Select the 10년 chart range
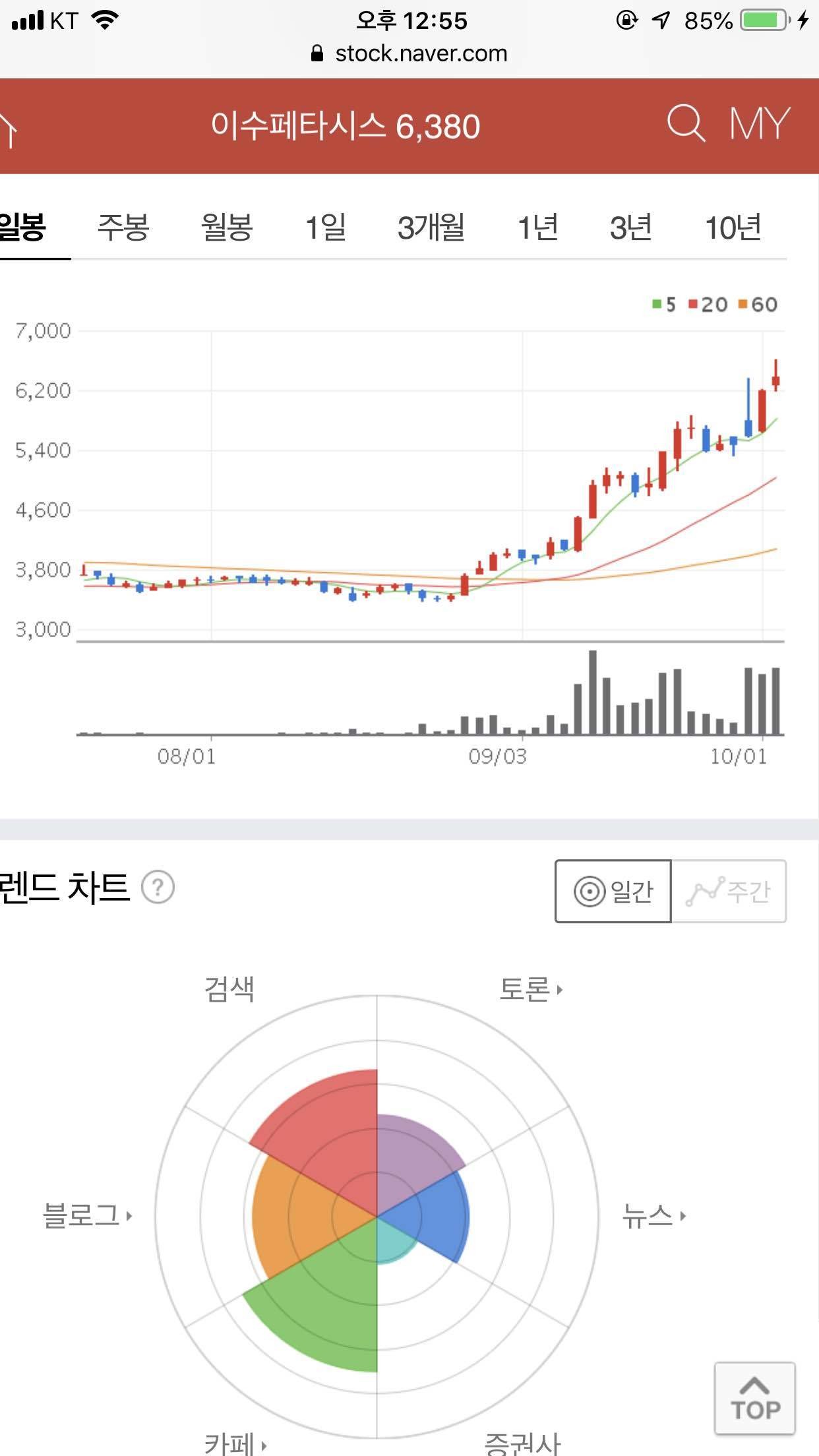 pyautogui.click(x=732, y=228)
